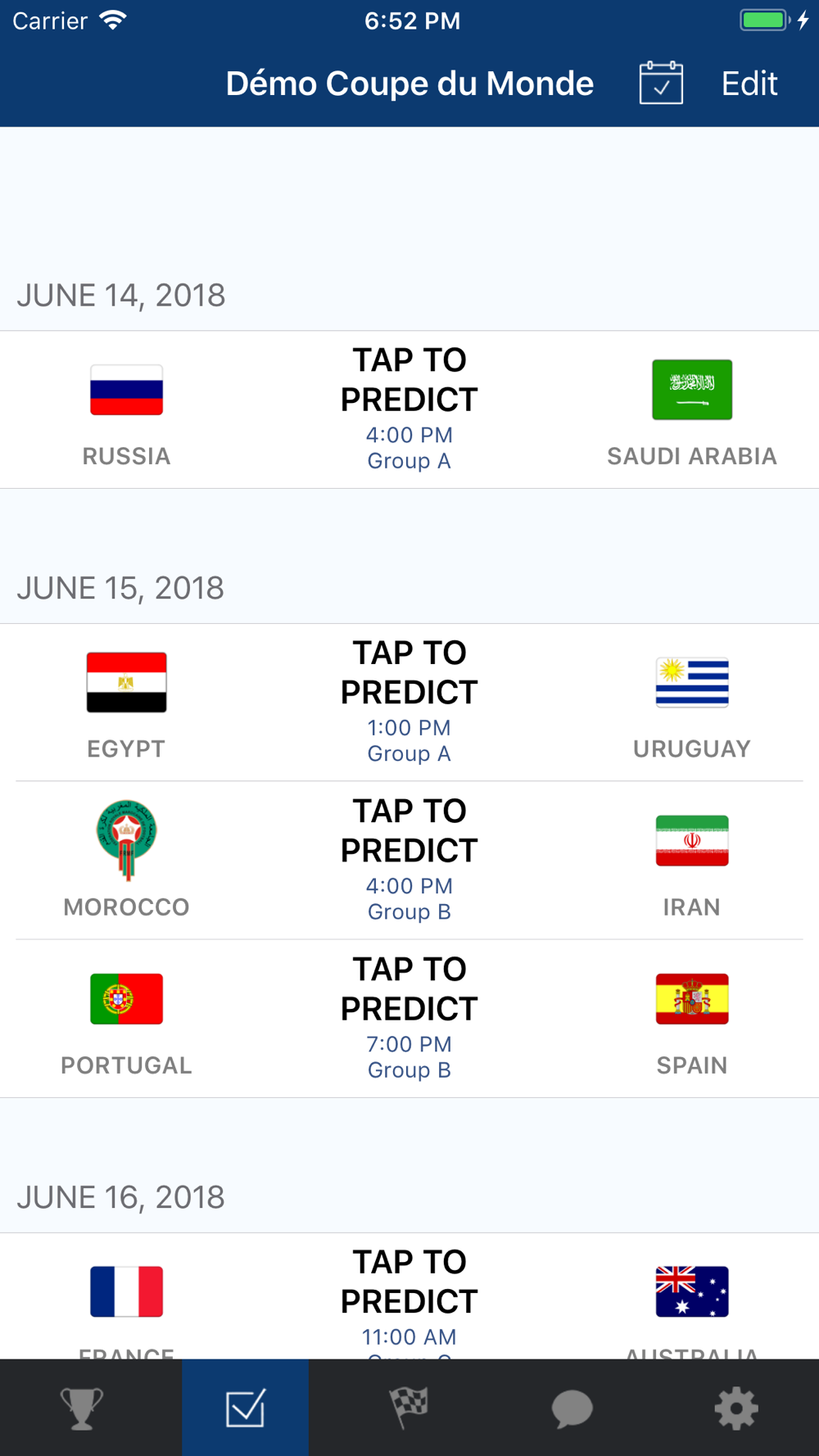Predict the Morocco vs Iran match
Image resolution: width=819 pixels, height=1456 pixels.
coord(409,861)
